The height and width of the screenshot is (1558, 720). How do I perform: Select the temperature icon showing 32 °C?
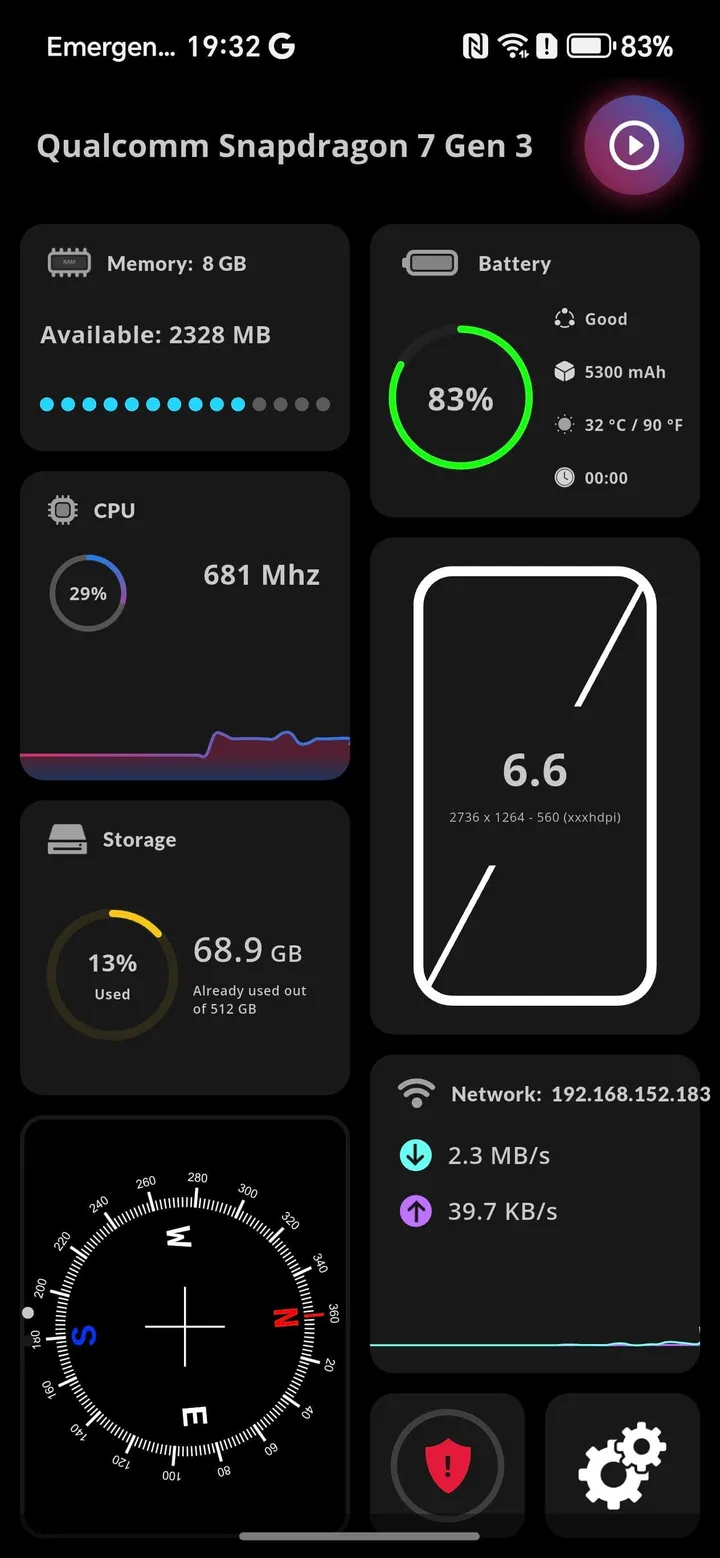pyautogui.click(x=564, y=424)
